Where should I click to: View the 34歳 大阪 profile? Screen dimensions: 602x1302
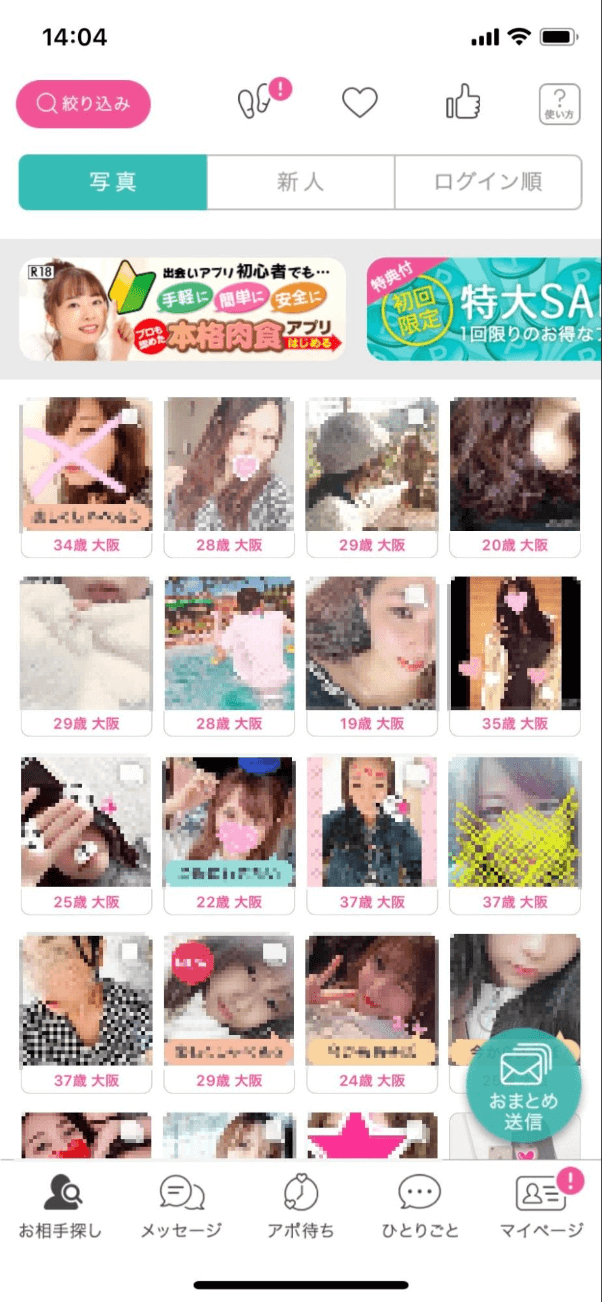86,476
